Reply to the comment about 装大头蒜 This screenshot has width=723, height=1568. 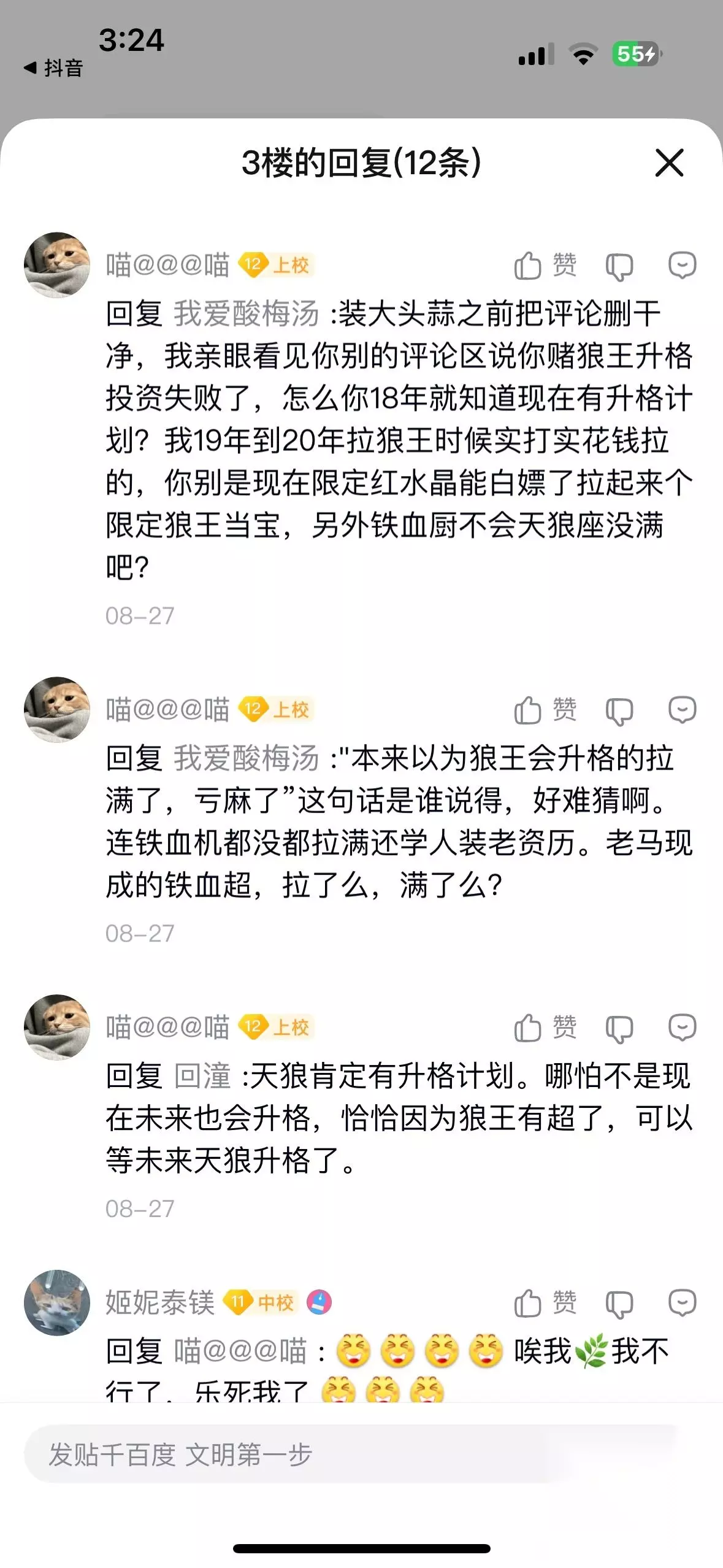pos(682,266)
